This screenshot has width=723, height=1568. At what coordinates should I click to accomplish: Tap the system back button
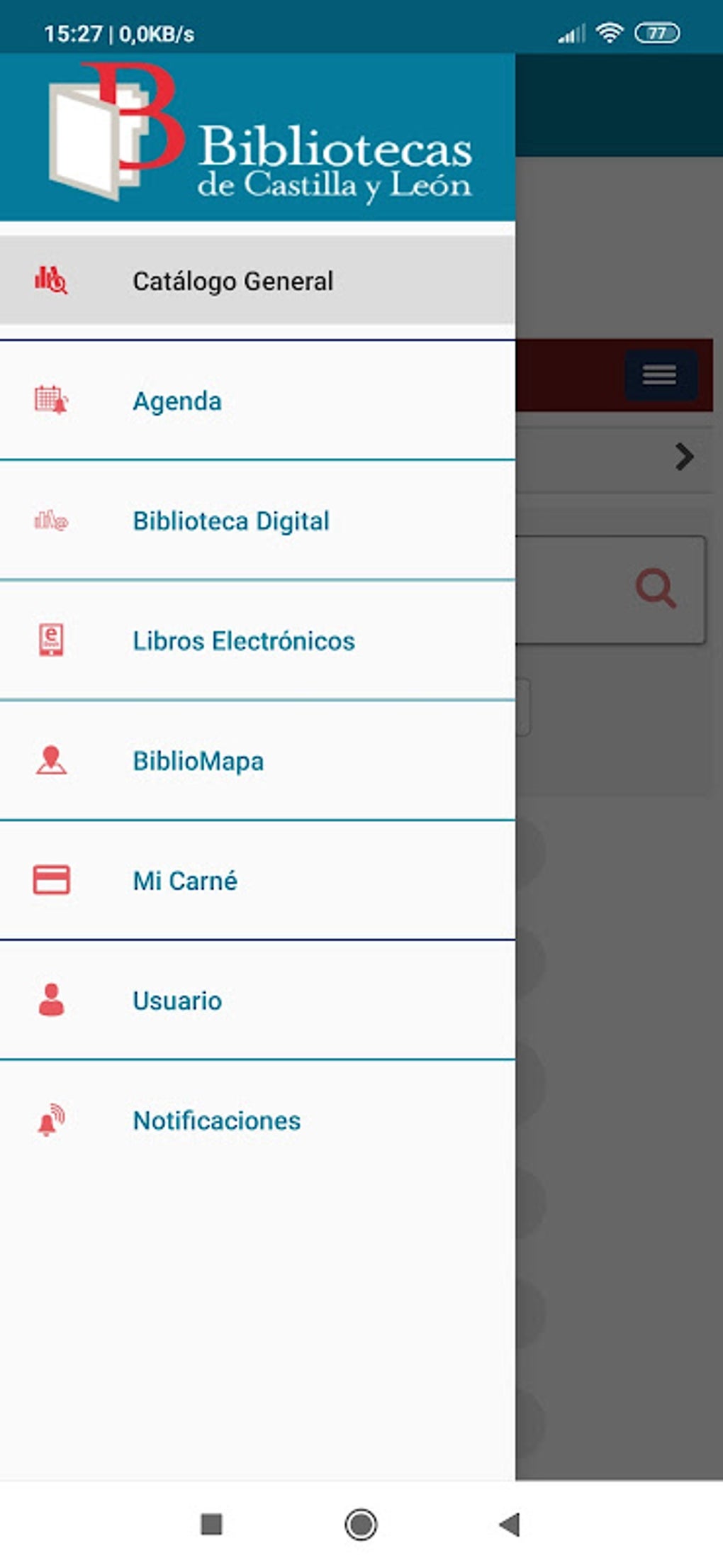[510, 1524]
